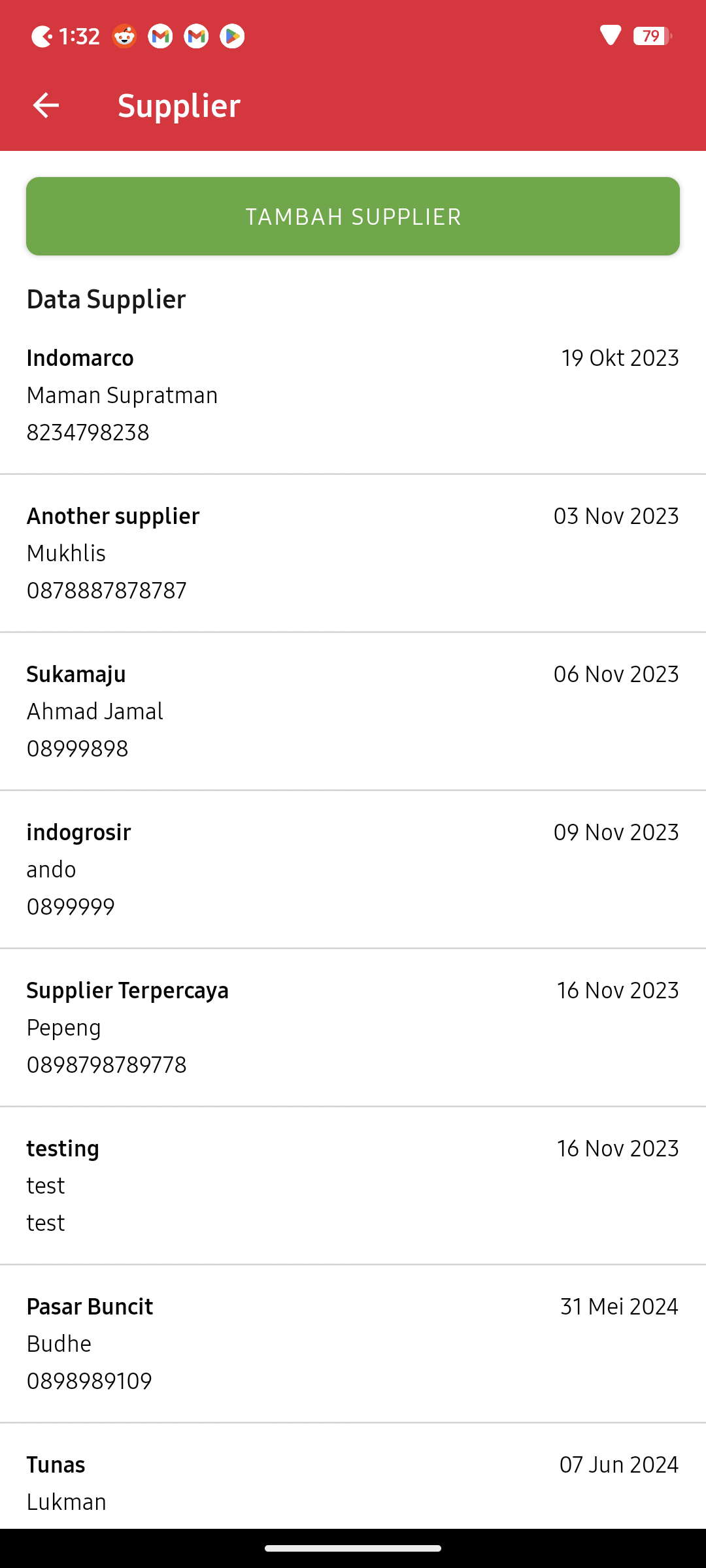Viewport: 706px width, 1568px height.
Task: Tap the Wi-Fi indicator in status bar
Action: [610, 35]
